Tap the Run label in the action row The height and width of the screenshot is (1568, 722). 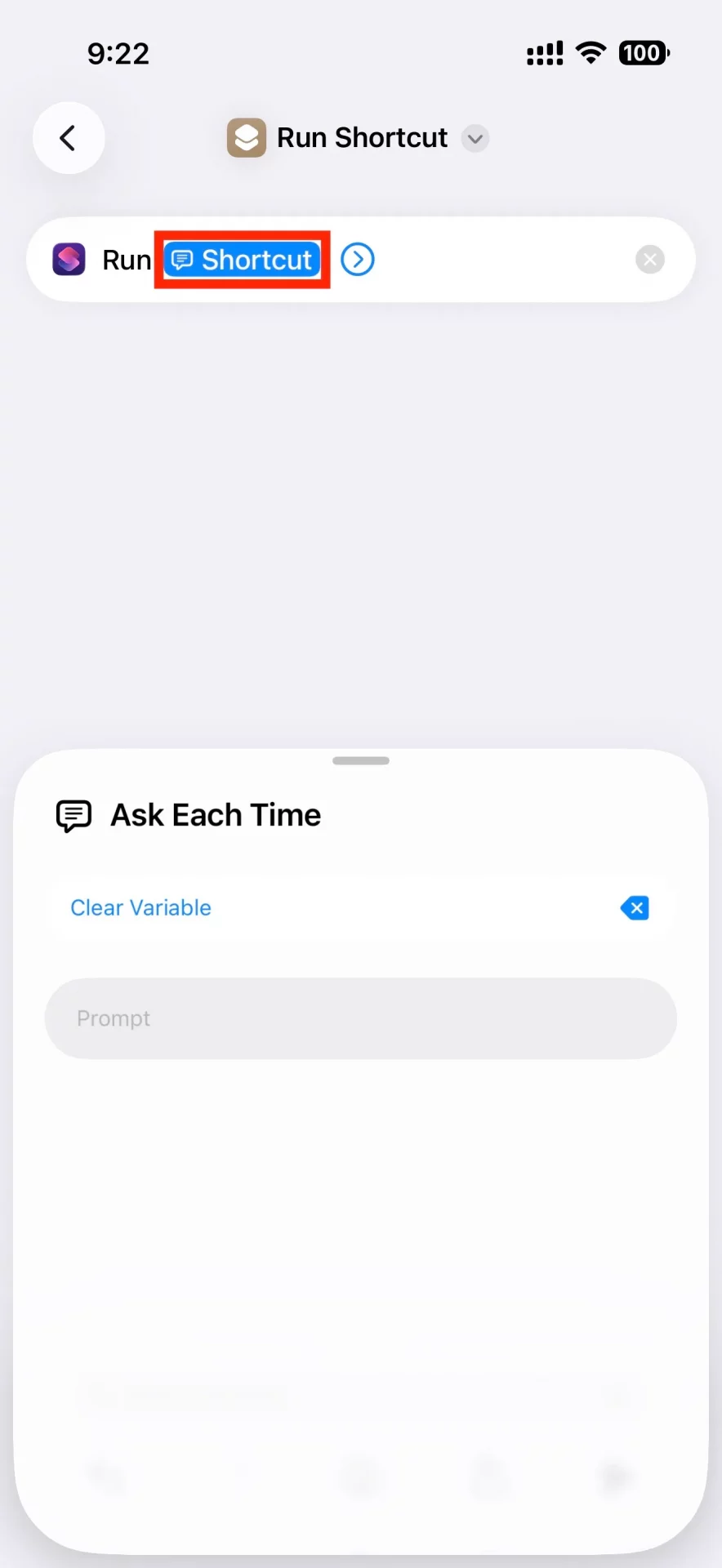point(126,259)
